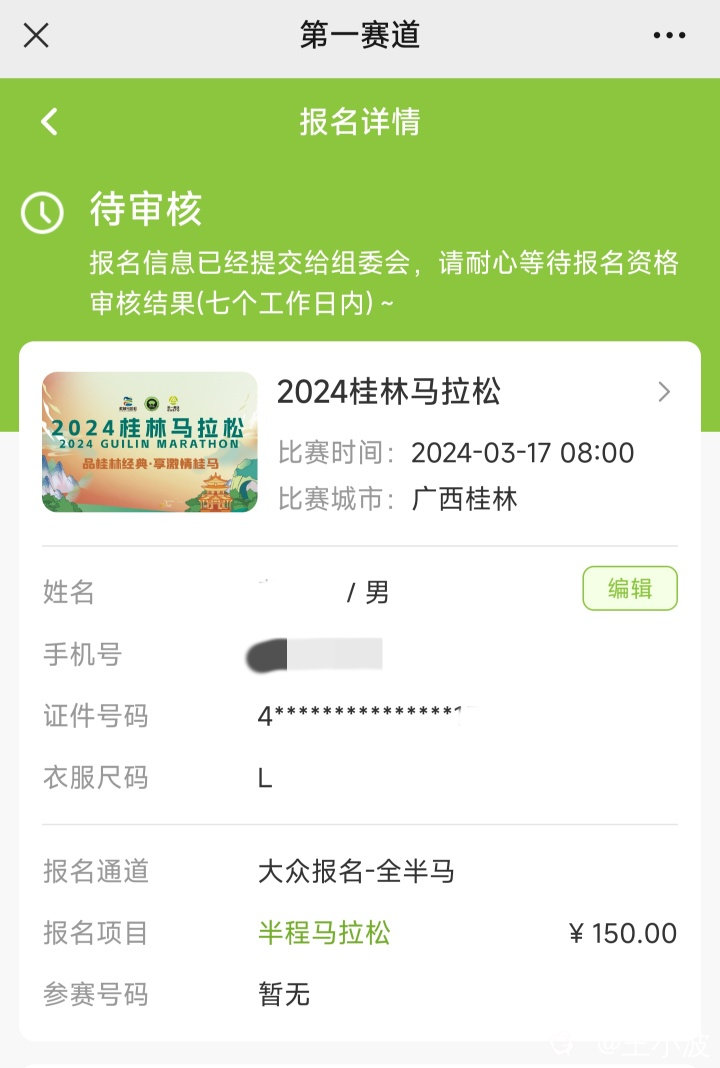
Task: Go back from 报名详情 page
Action: click(x=49, y=122)
